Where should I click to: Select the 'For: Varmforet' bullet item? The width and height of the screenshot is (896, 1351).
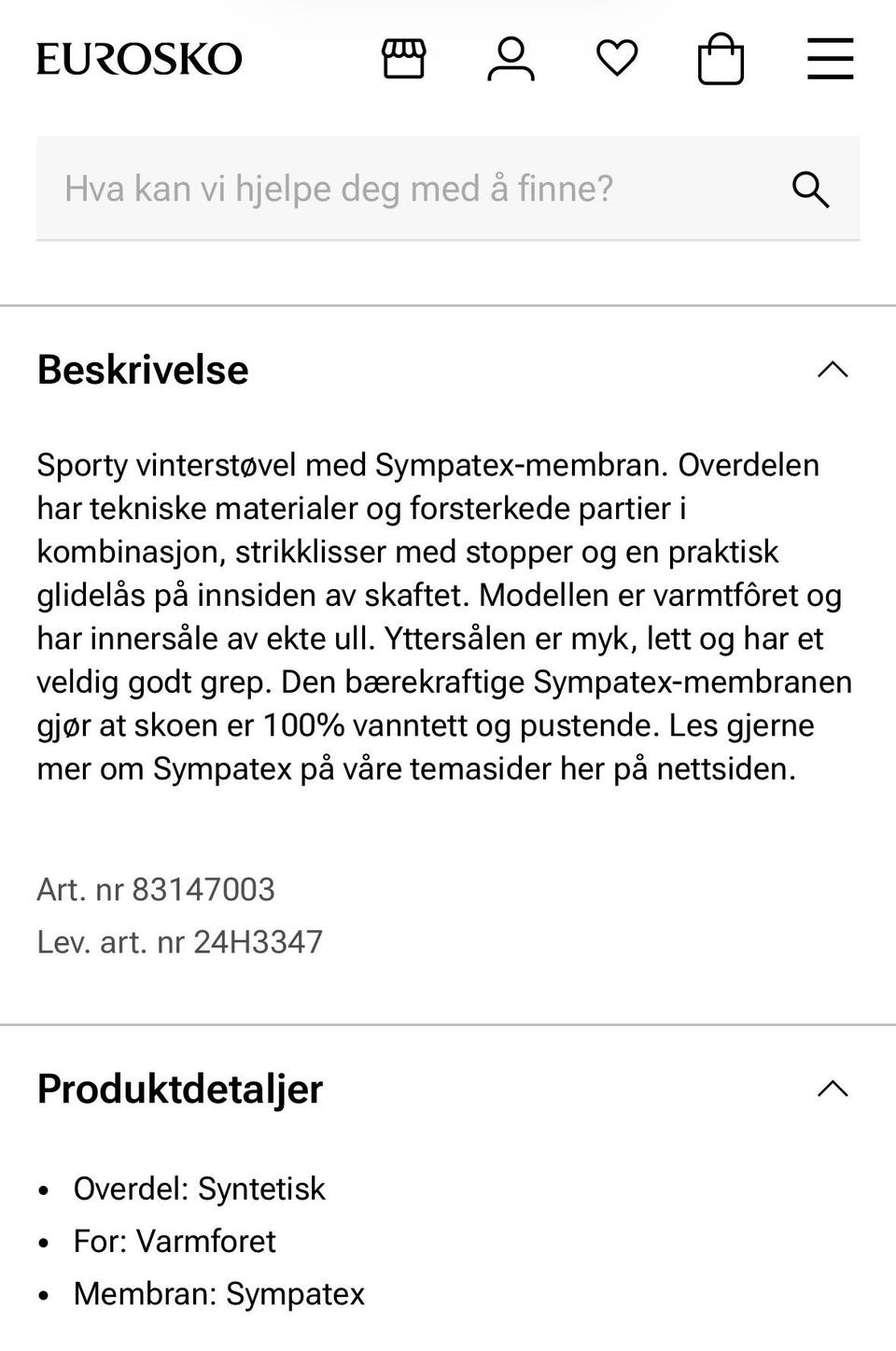click(x=175, y=1243)
